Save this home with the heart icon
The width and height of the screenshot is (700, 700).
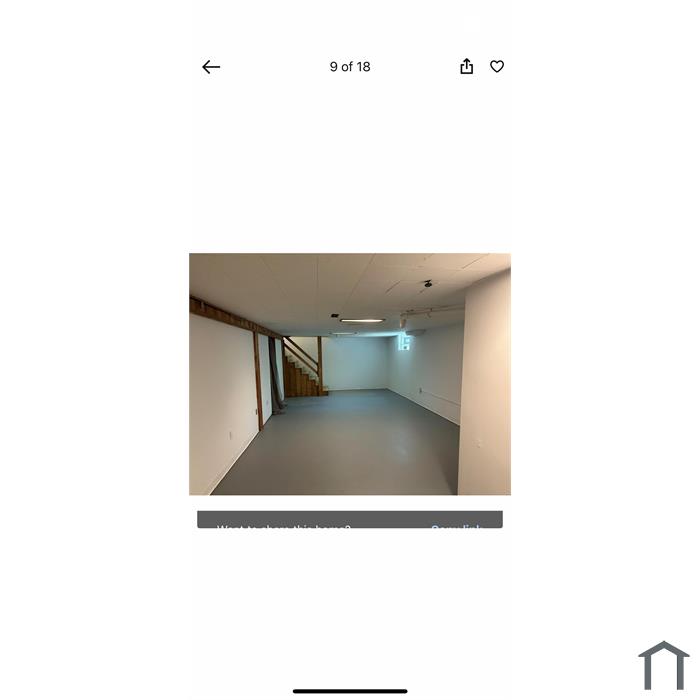click(x=497, y=67)
